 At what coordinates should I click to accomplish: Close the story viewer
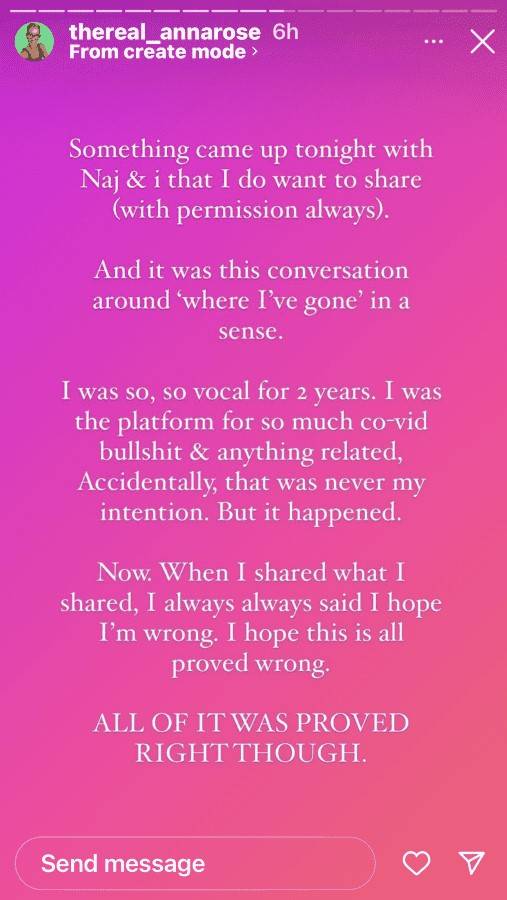pyautogui.click(x=482, y=42)
